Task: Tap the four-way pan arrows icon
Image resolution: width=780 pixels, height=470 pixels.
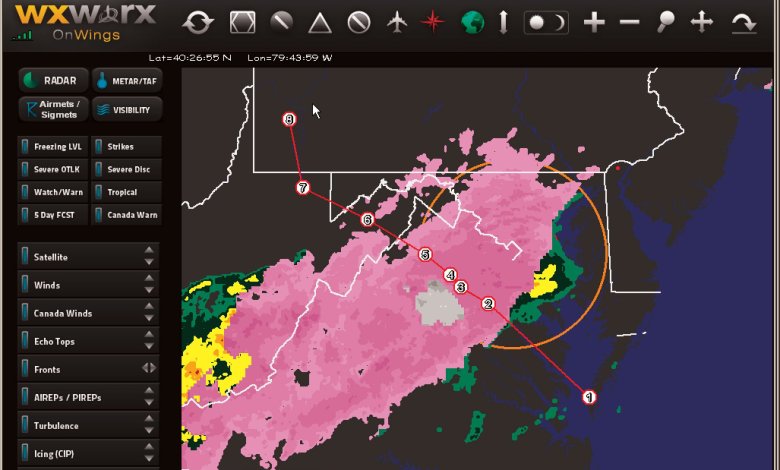Action: [x=702, y=22]
